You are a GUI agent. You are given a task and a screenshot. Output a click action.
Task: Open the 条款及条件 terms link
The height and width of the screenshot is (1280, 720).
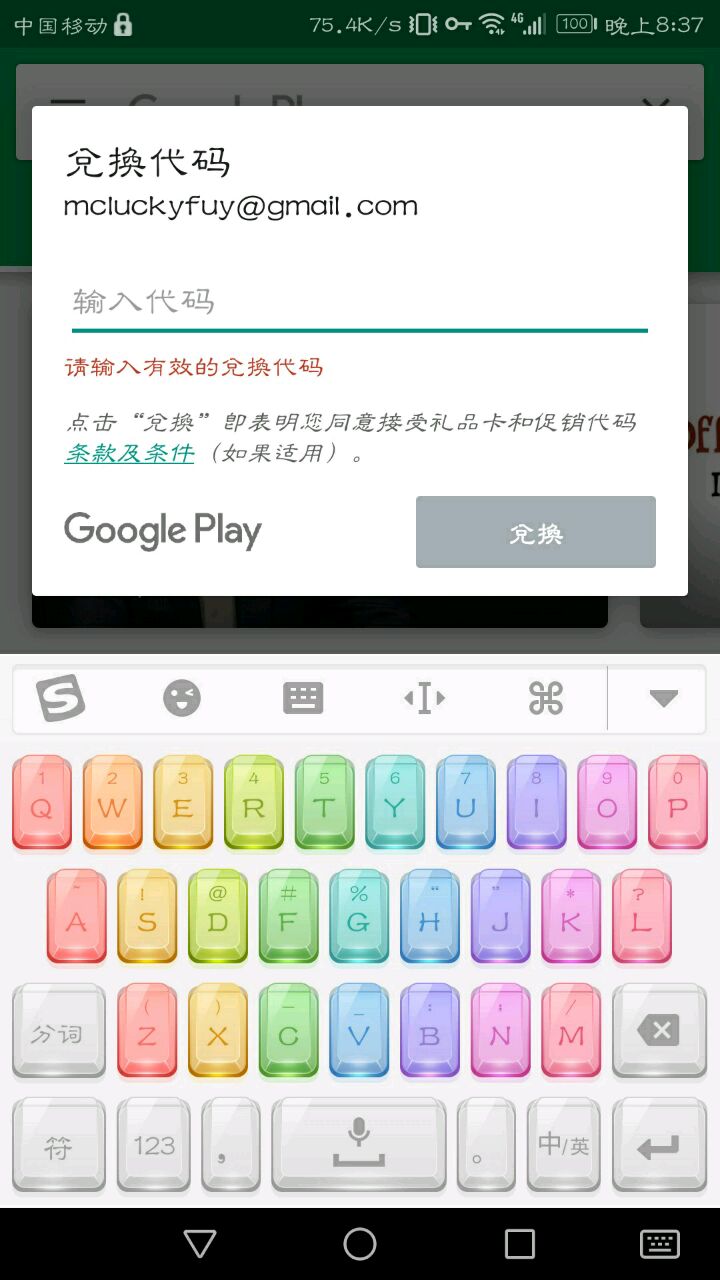click(x=129, y=453)
